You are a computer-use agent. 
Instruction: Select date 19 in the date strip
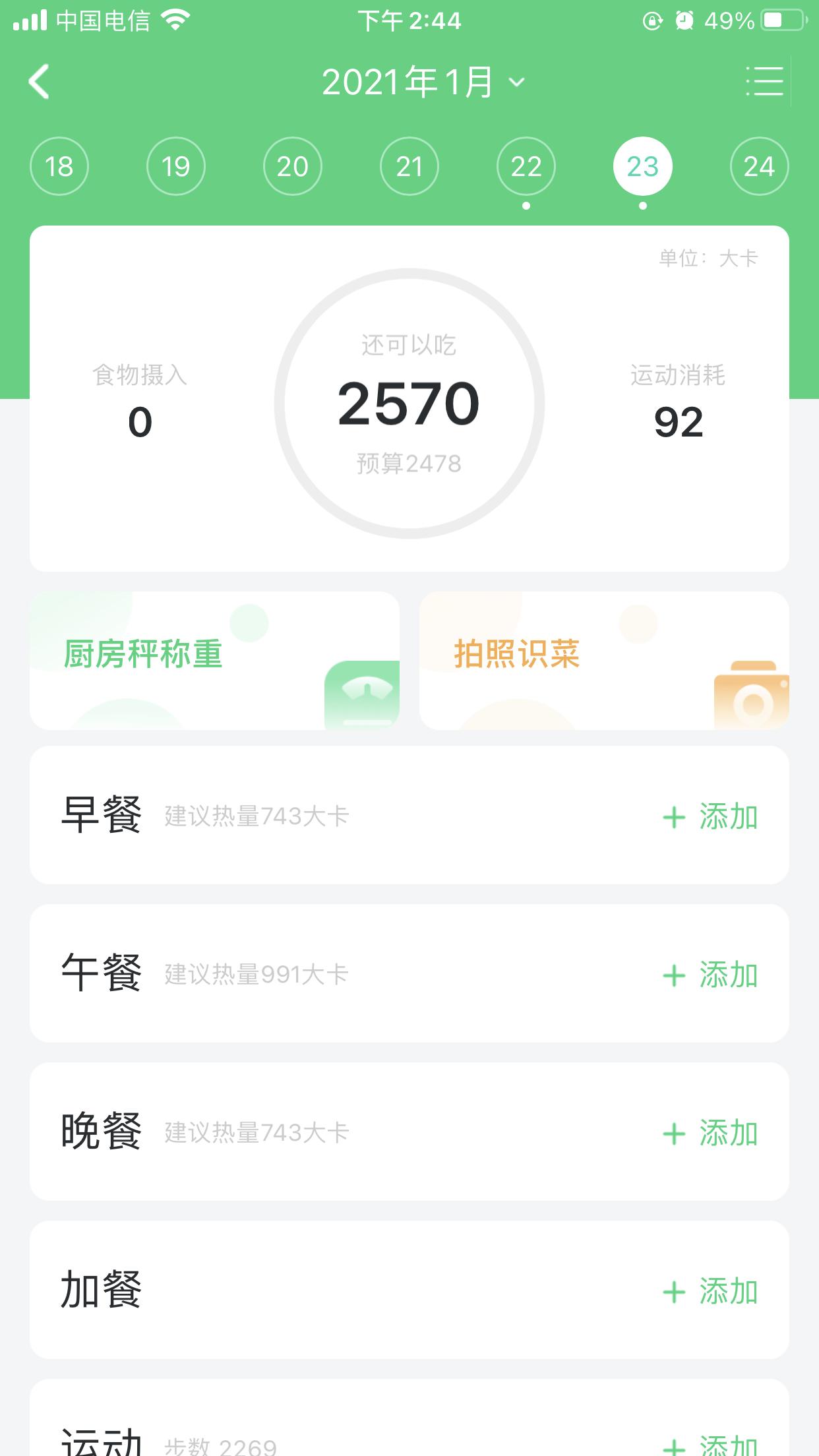(x=175, y=166)
